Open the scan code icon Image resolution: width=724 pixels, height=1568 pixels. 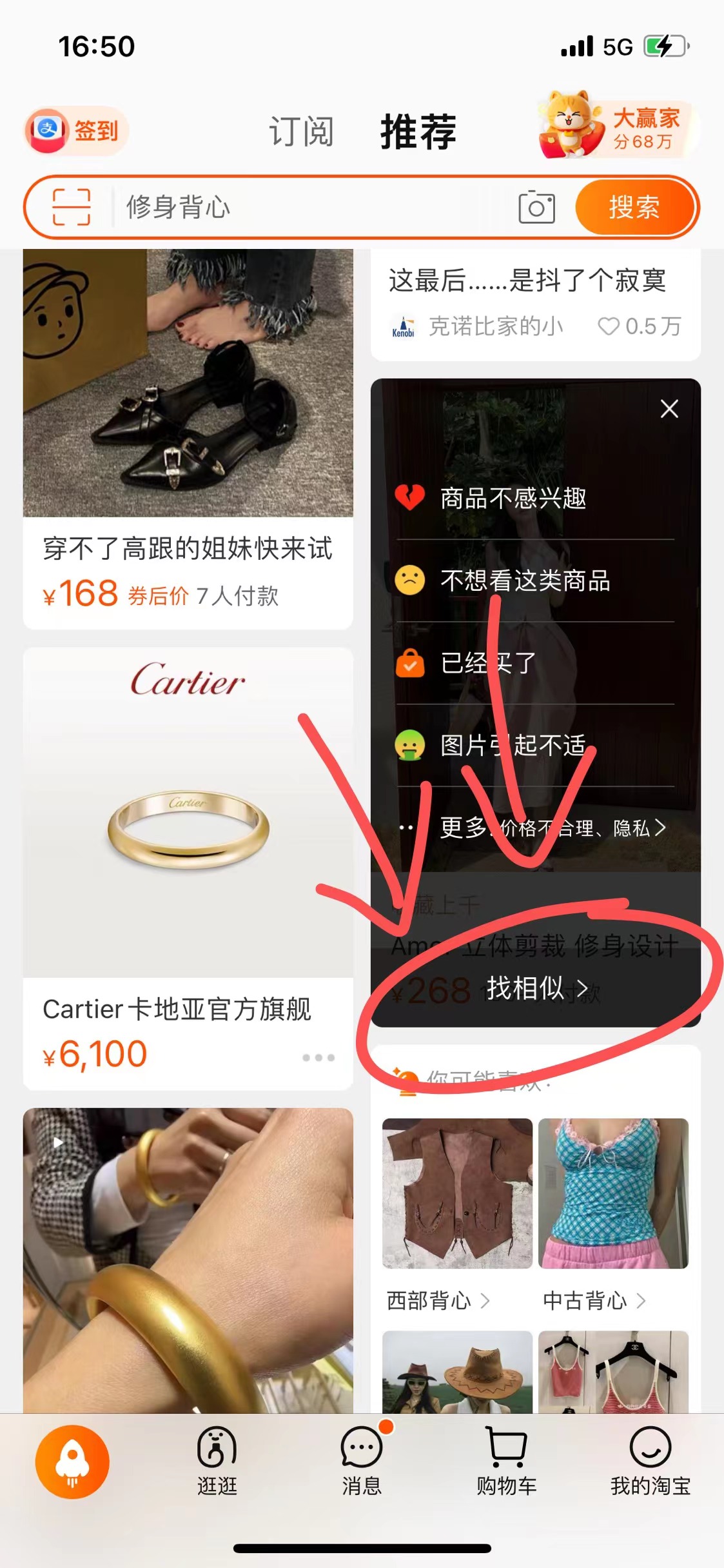tap(71, 208)
